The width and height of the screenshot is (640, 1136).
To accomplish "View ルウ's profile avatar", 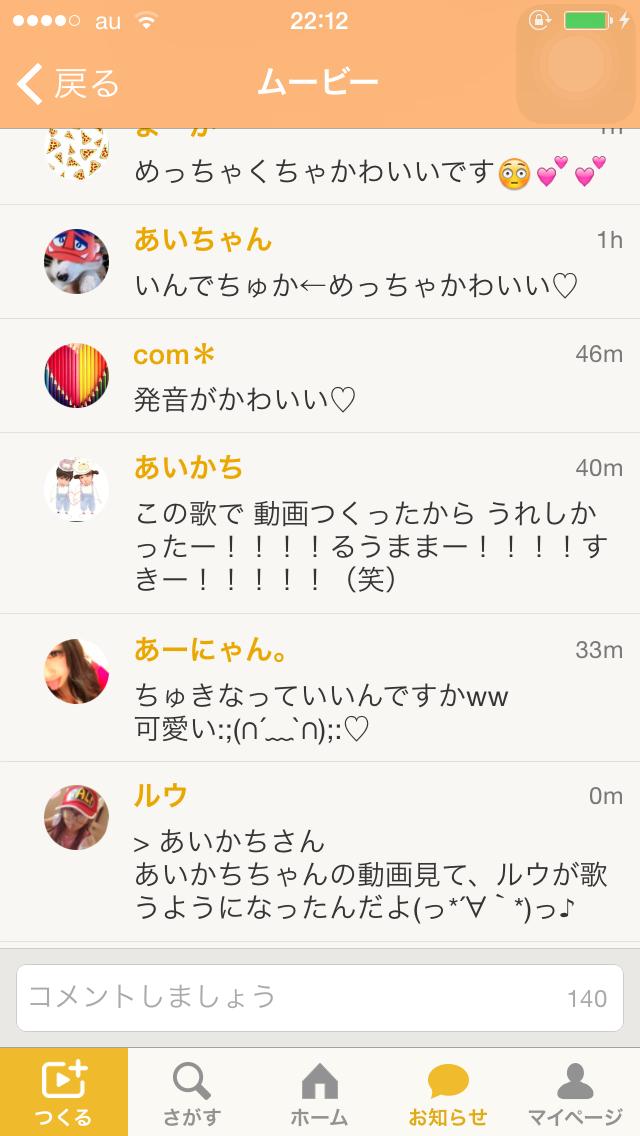I will pyautogui.click(x=76, y=817).
